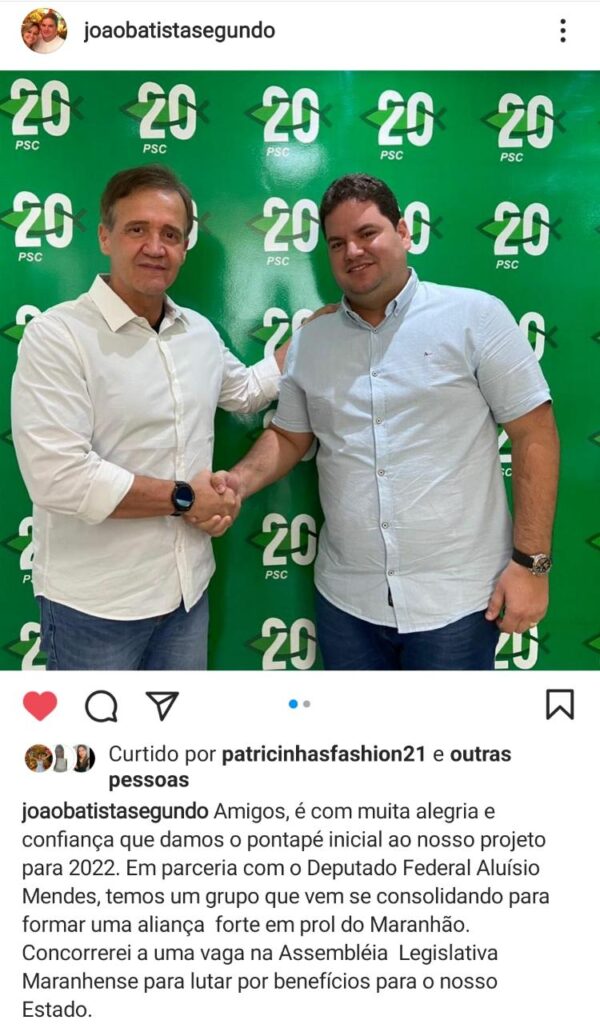Tap joaobatistasegundo username in the caption

[x=115, y=809]
